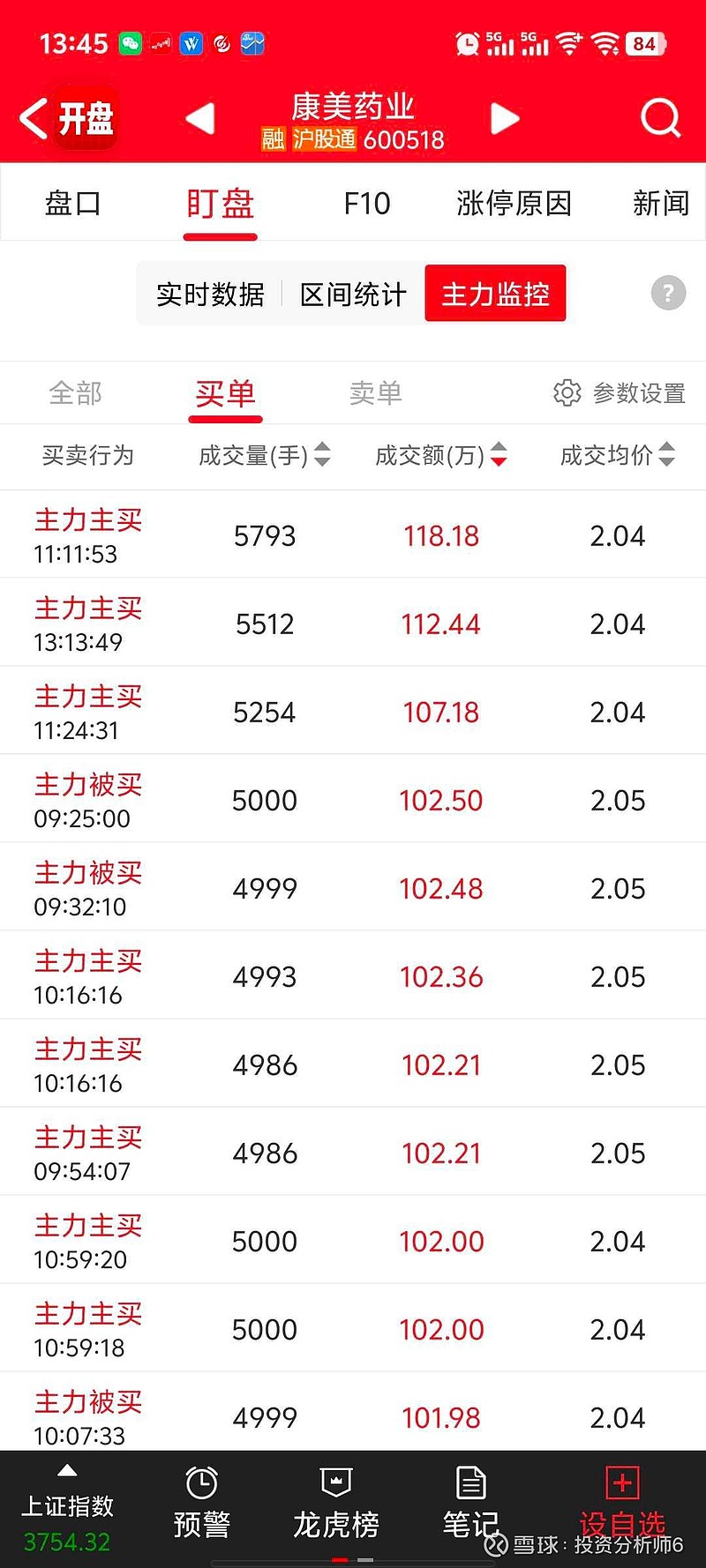
Task: Select the 11:11:53 主力主买 trade row
Action: pos(353,534)
